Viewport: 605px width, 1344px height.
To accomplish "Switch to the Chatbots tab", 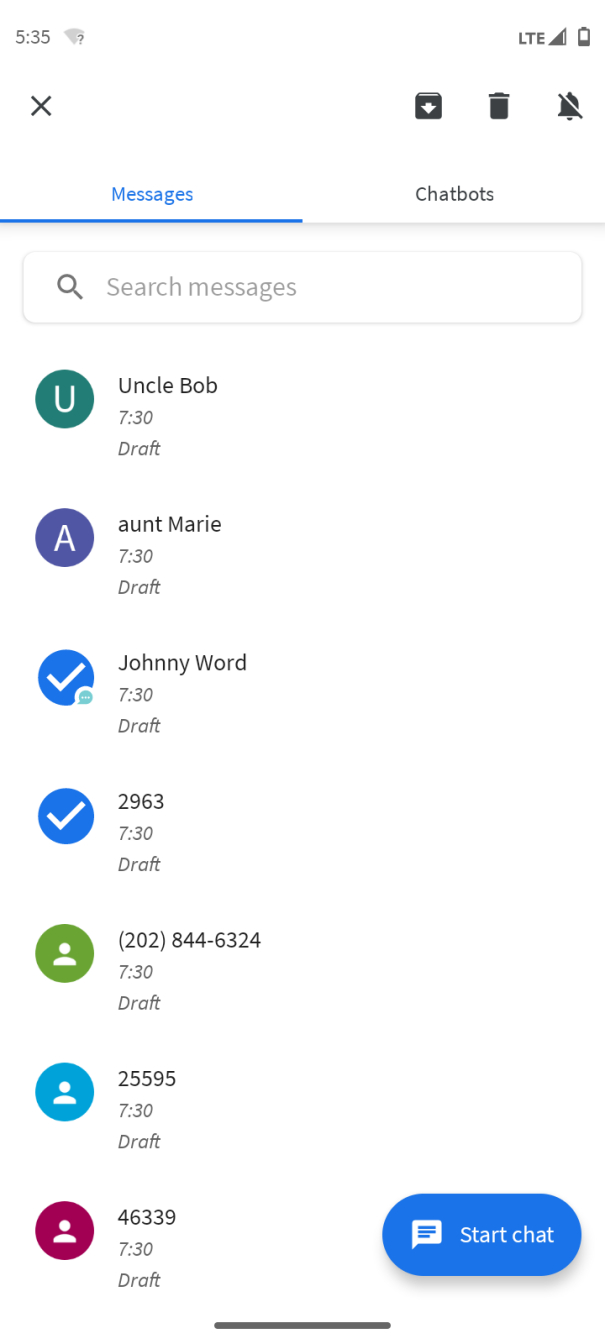I will coord(454,194).
